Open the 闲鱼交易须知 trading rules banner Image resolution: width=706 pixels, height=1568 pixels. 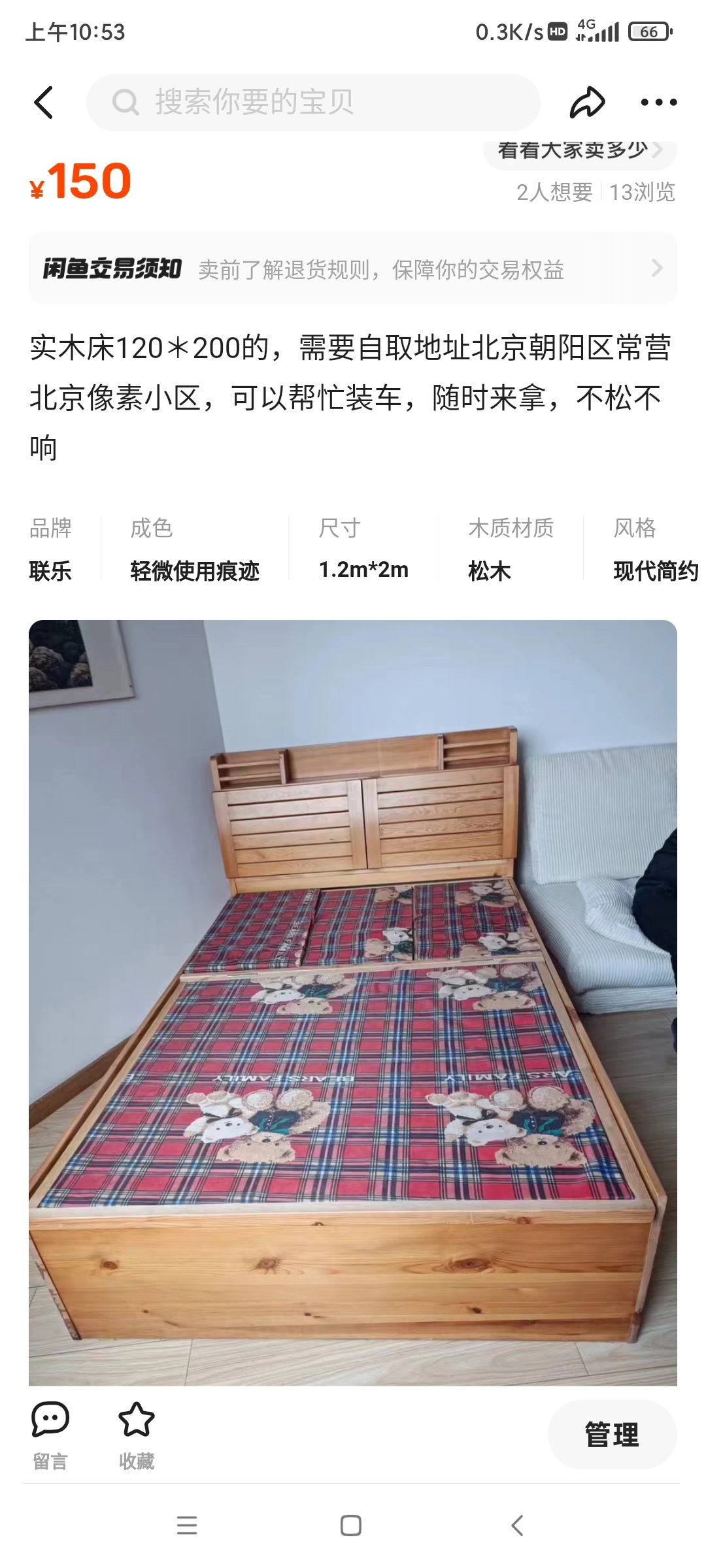click(x=352, y=268)
